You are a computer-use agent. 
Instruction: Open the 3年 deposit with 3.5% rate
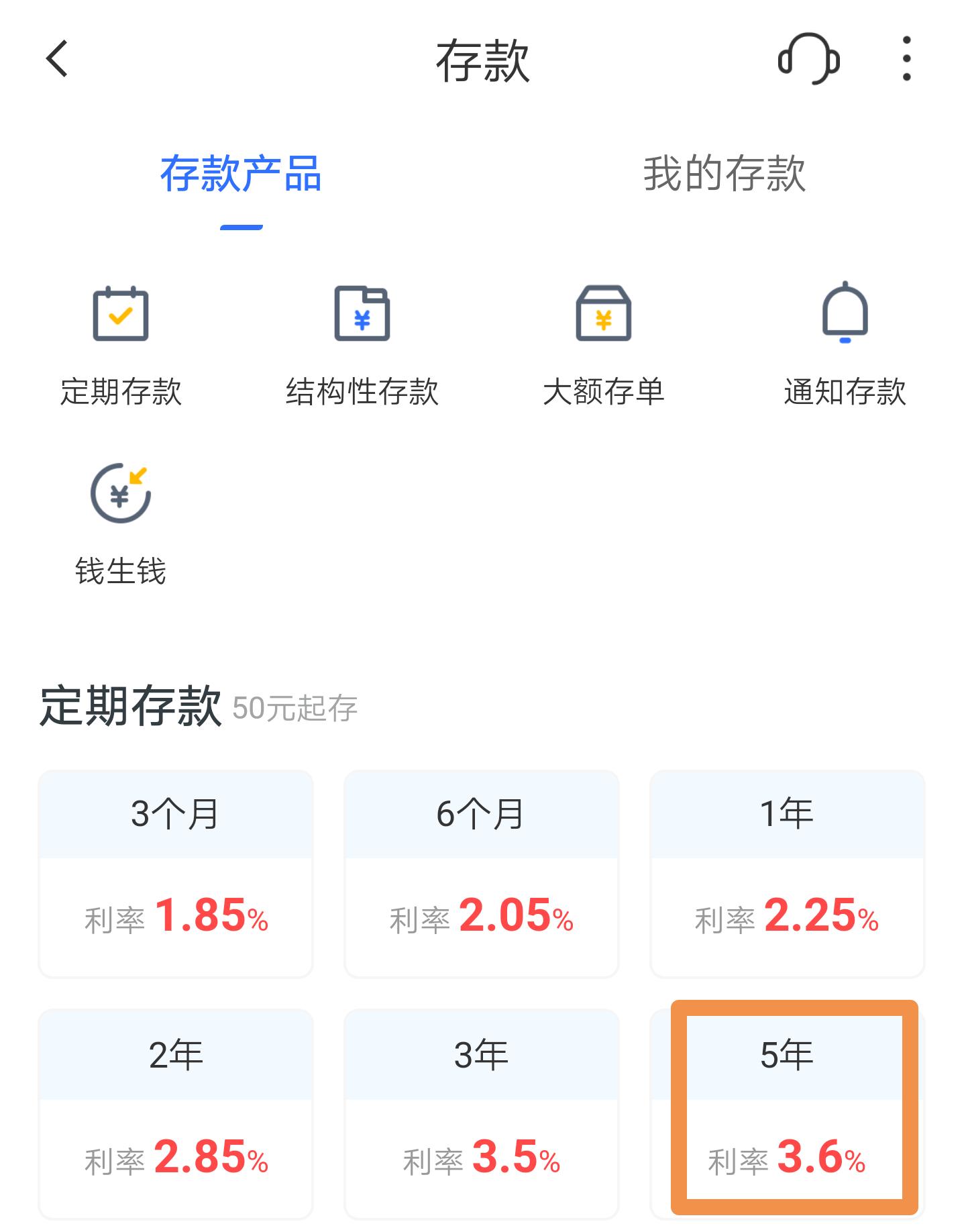click(x=482, y=1114)
